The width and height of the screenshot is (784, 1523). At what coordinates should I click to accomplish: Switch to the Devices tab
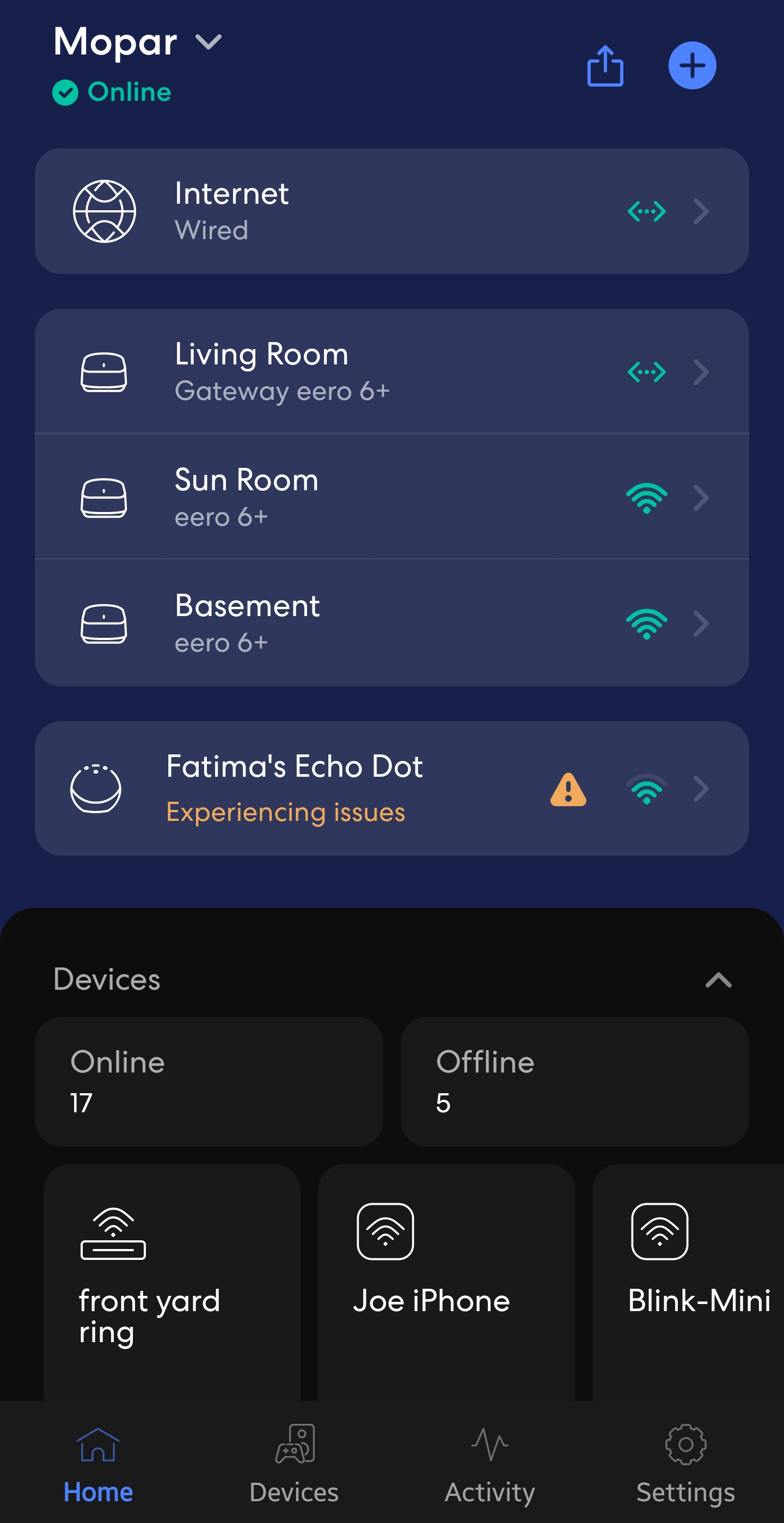tap(294, 1463)
